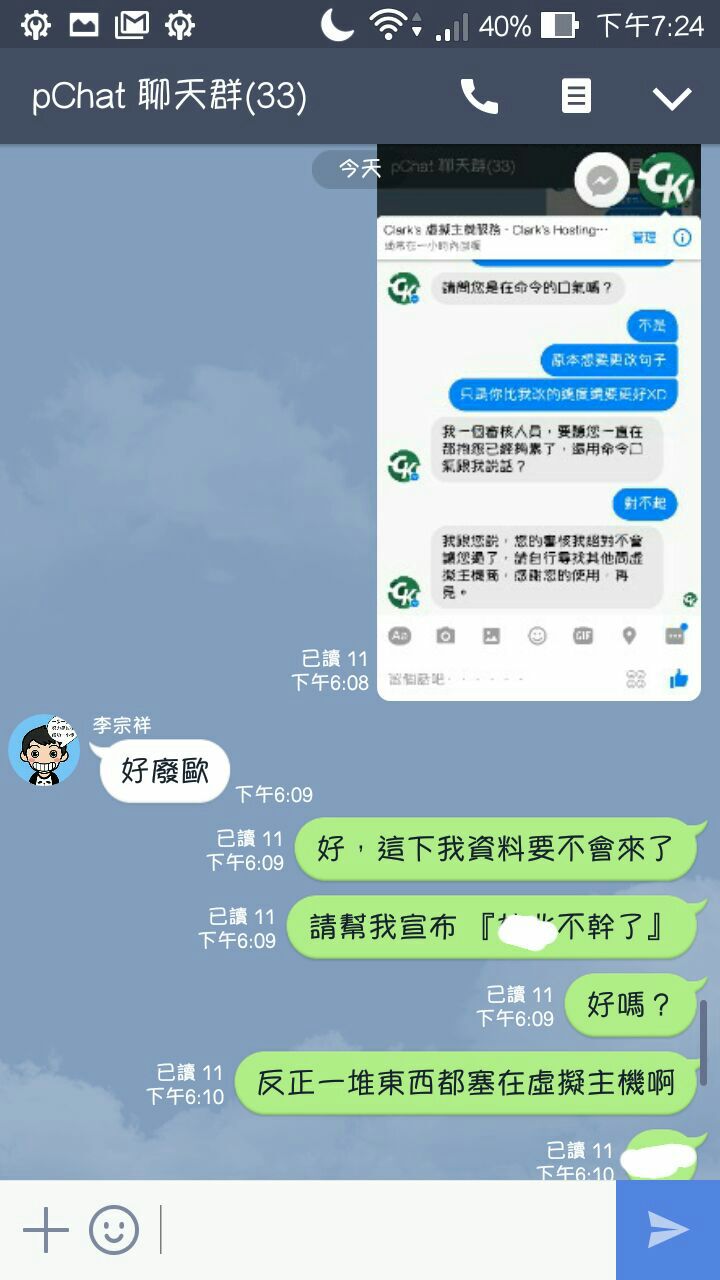Focus the message text field
The image size is (720, 1280).
point(385,1230)
